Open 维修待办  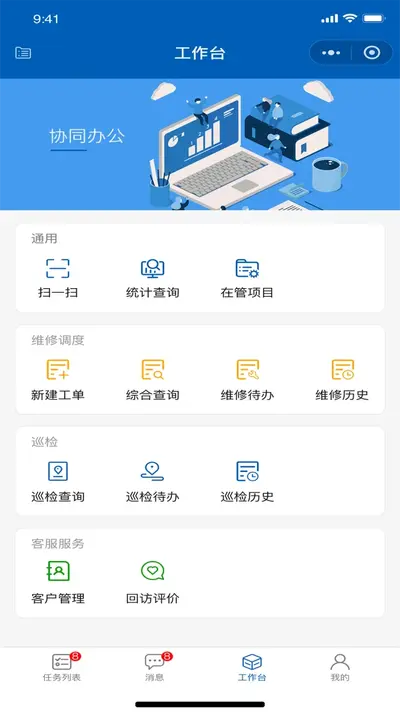coord(247,381)
